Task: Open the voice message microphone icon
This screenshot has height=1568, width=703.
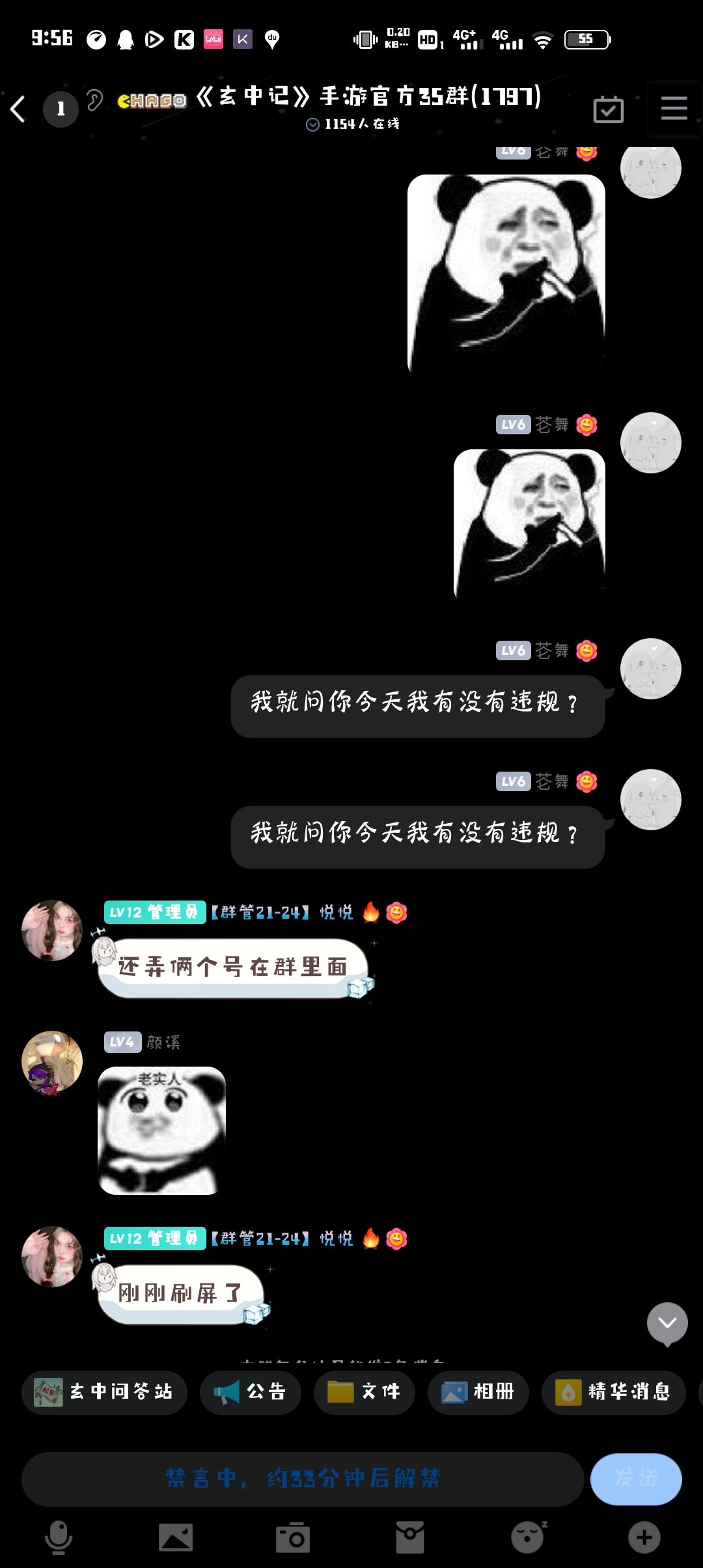Action: tap(59, 1537)
